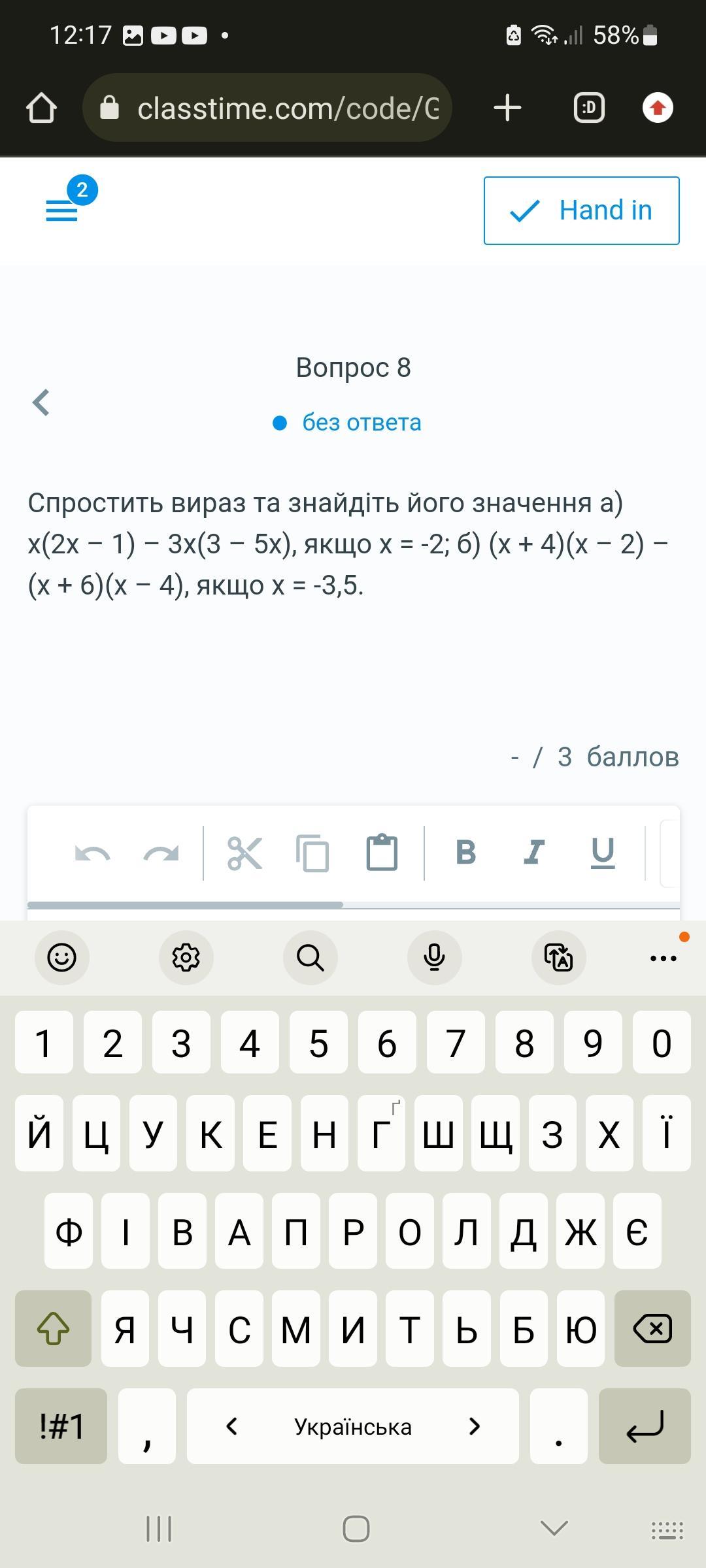
Task: Switch to symbols keyboard with !#1 key
Action: click(x=61, y=1426)
